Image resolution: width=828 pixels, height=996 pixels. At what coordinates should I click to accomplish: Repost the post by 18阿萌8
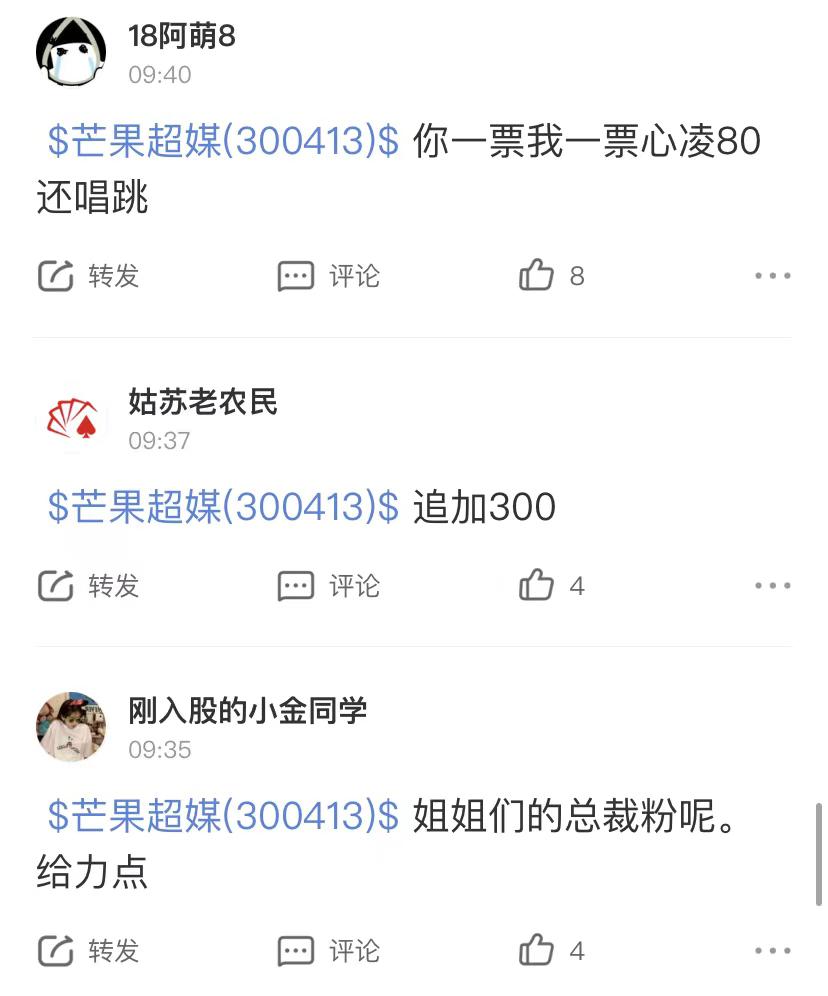[x=87, y=276]
